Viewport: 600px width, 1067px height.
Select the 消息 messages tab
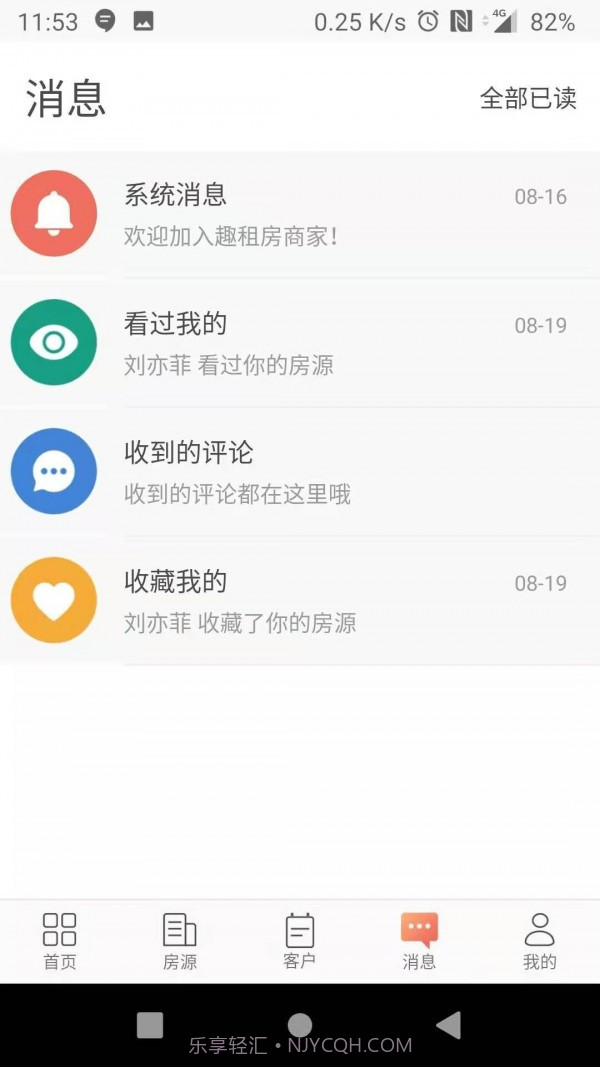click(419, 941)
